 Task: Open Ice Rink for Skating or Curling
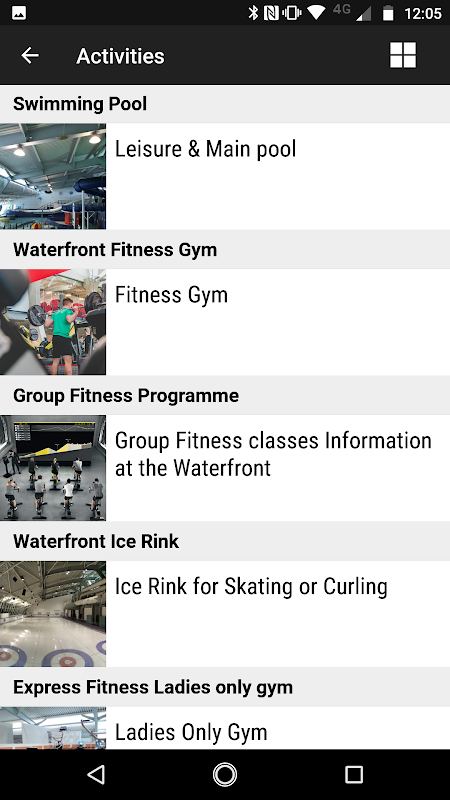[225, 614]
